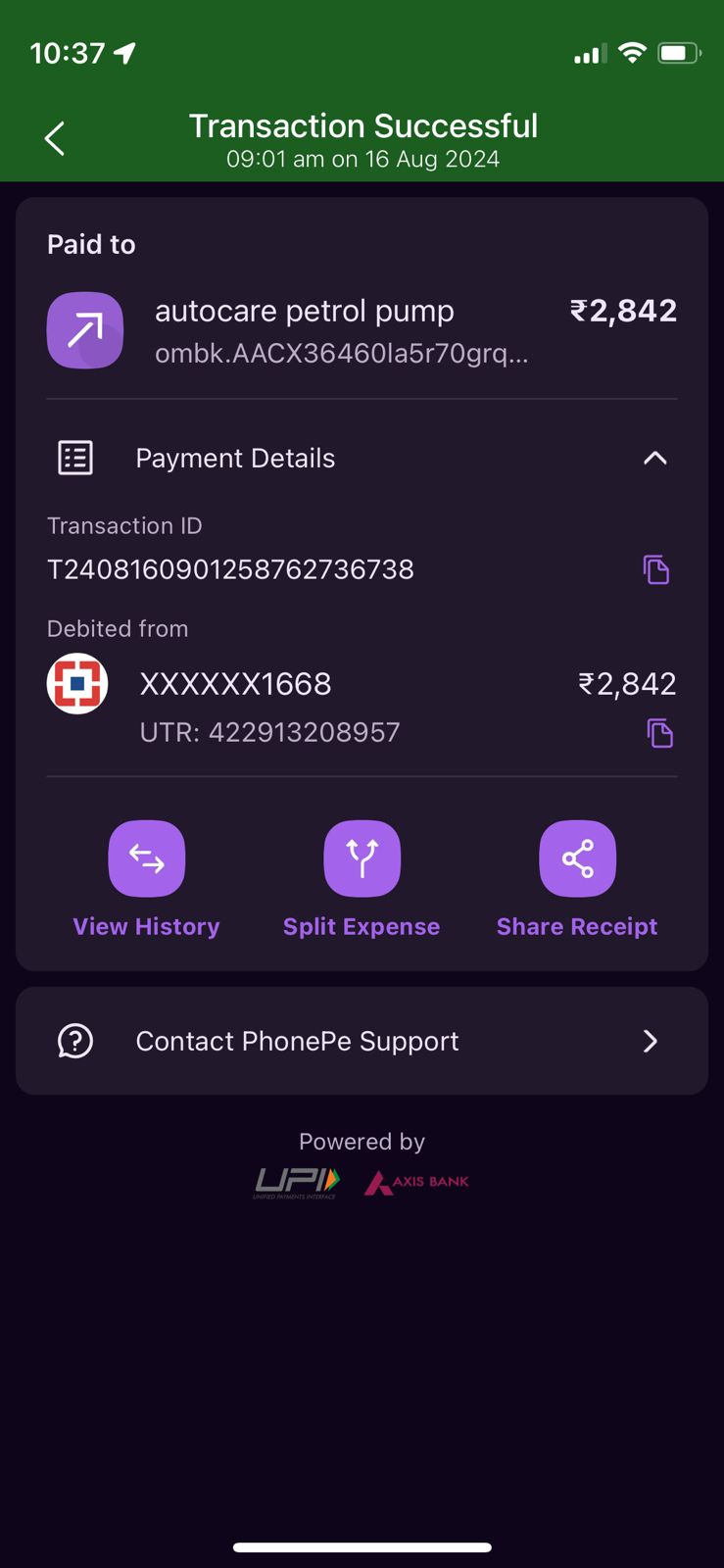The image size is (724, 1568).
Task: Copy the UTR number
Action: 659,733
